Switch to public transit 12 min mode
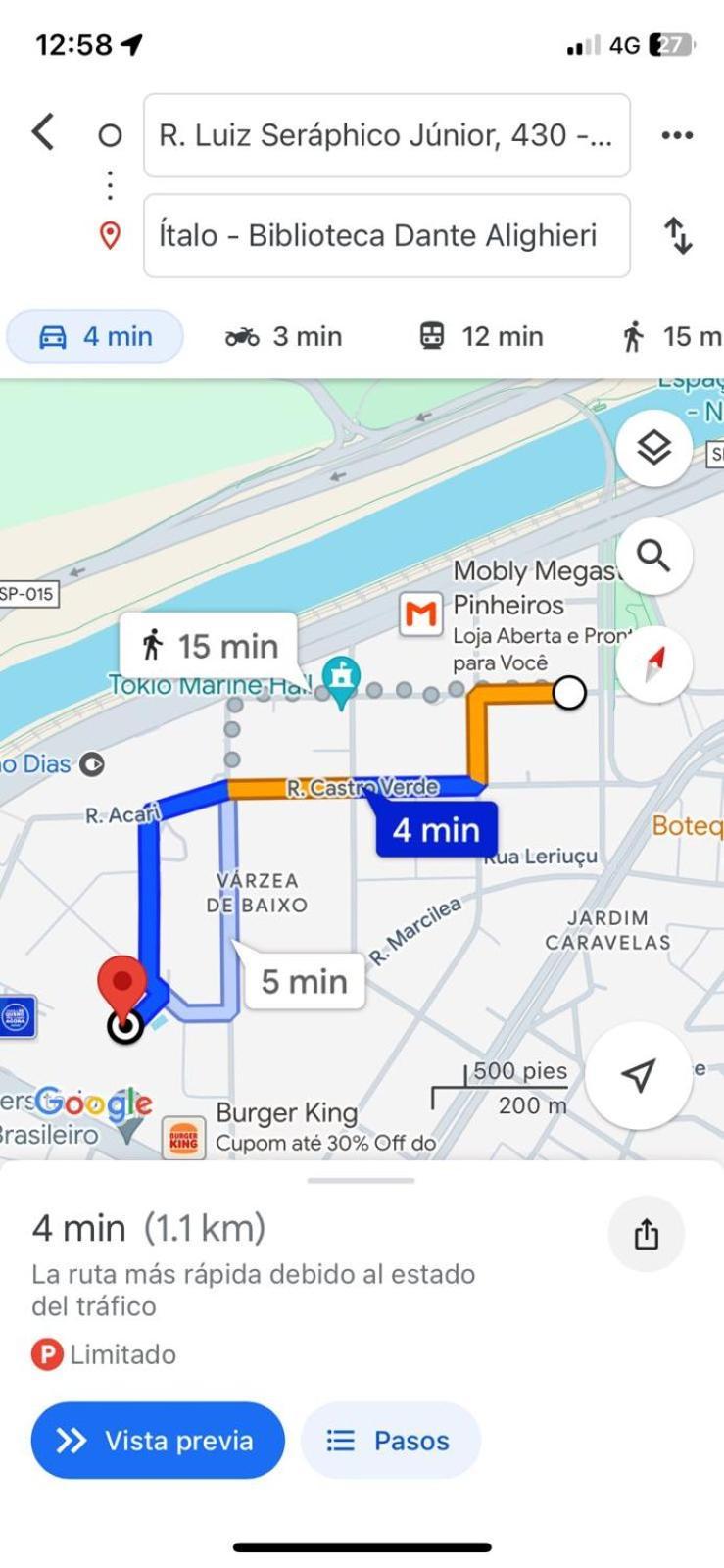 pos(481,337)
